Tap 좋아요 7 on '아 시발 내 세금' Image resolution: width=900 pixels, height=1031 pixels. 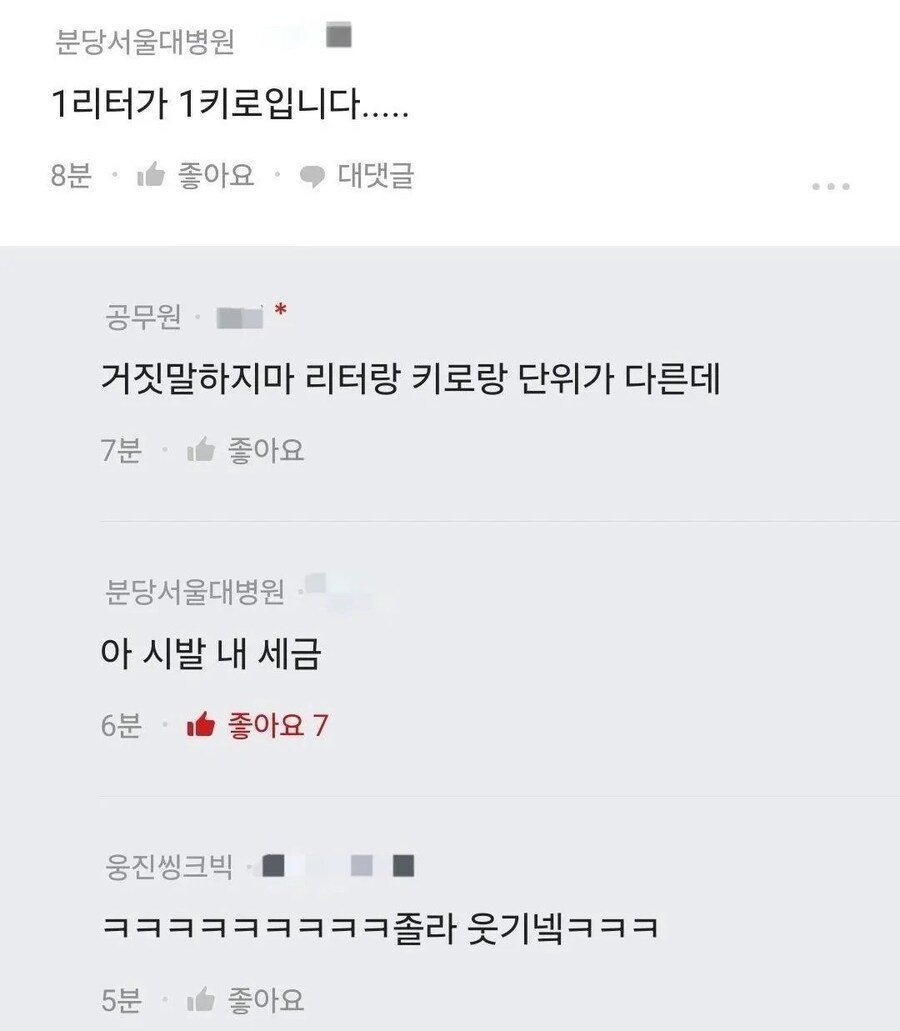point(258,726)
